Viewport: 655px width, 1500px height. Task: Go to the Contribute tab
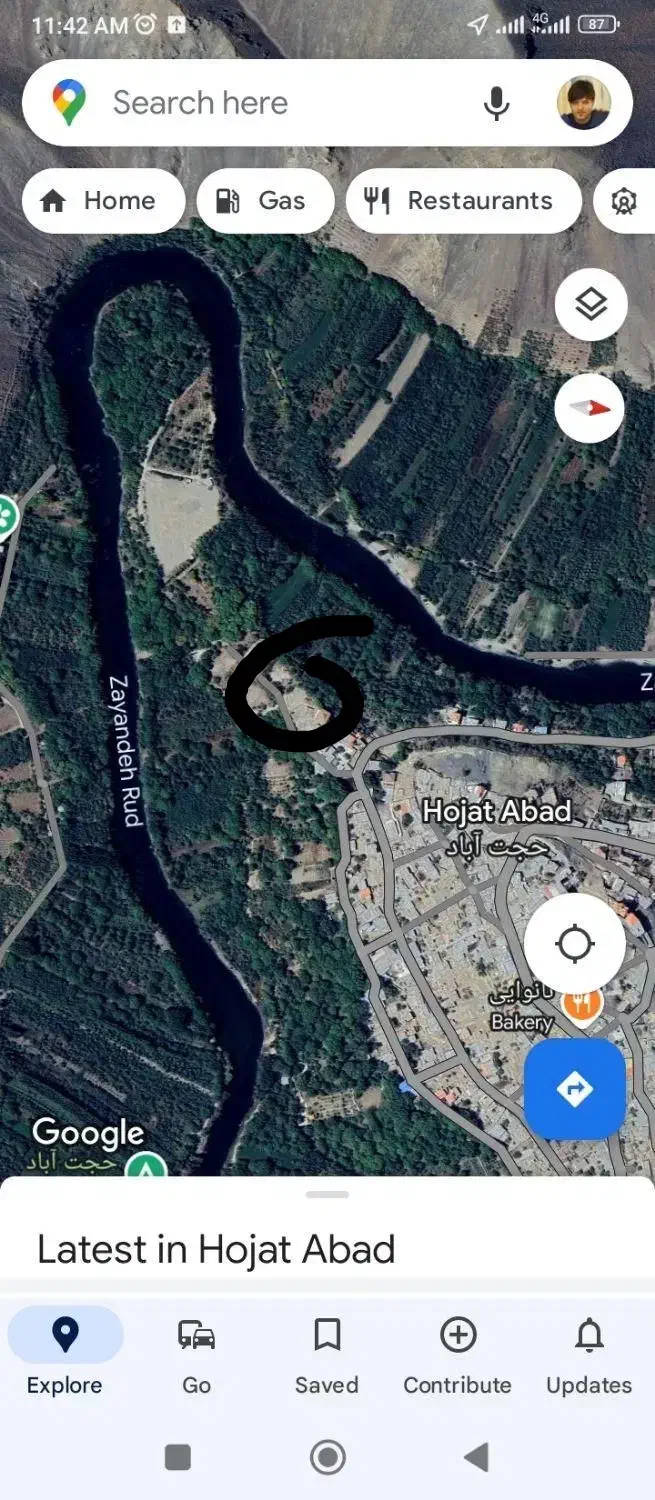(457, 1355)
